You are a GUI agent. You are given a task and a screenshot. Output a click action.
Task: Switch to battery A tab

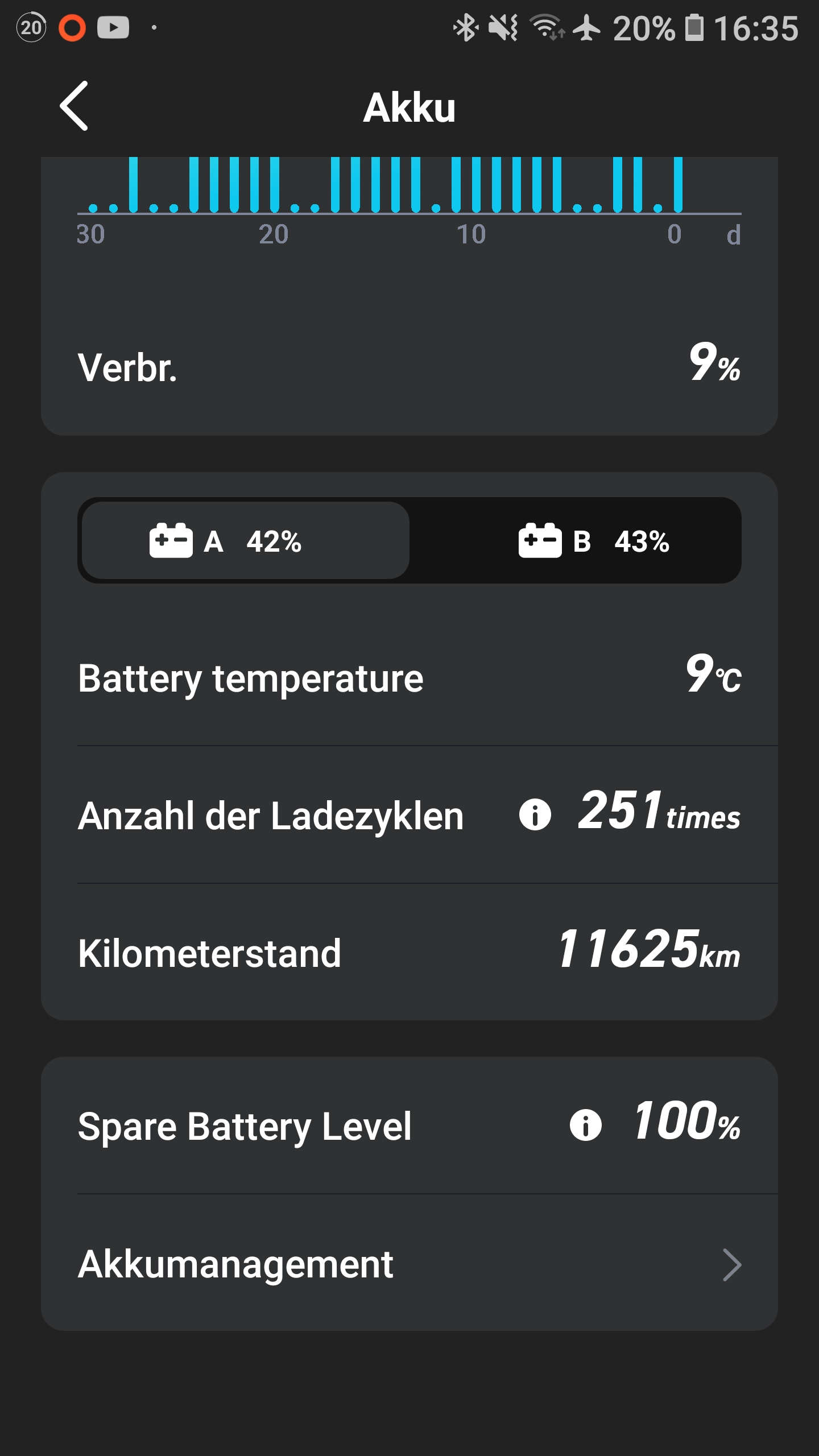(x=245, y=541)
